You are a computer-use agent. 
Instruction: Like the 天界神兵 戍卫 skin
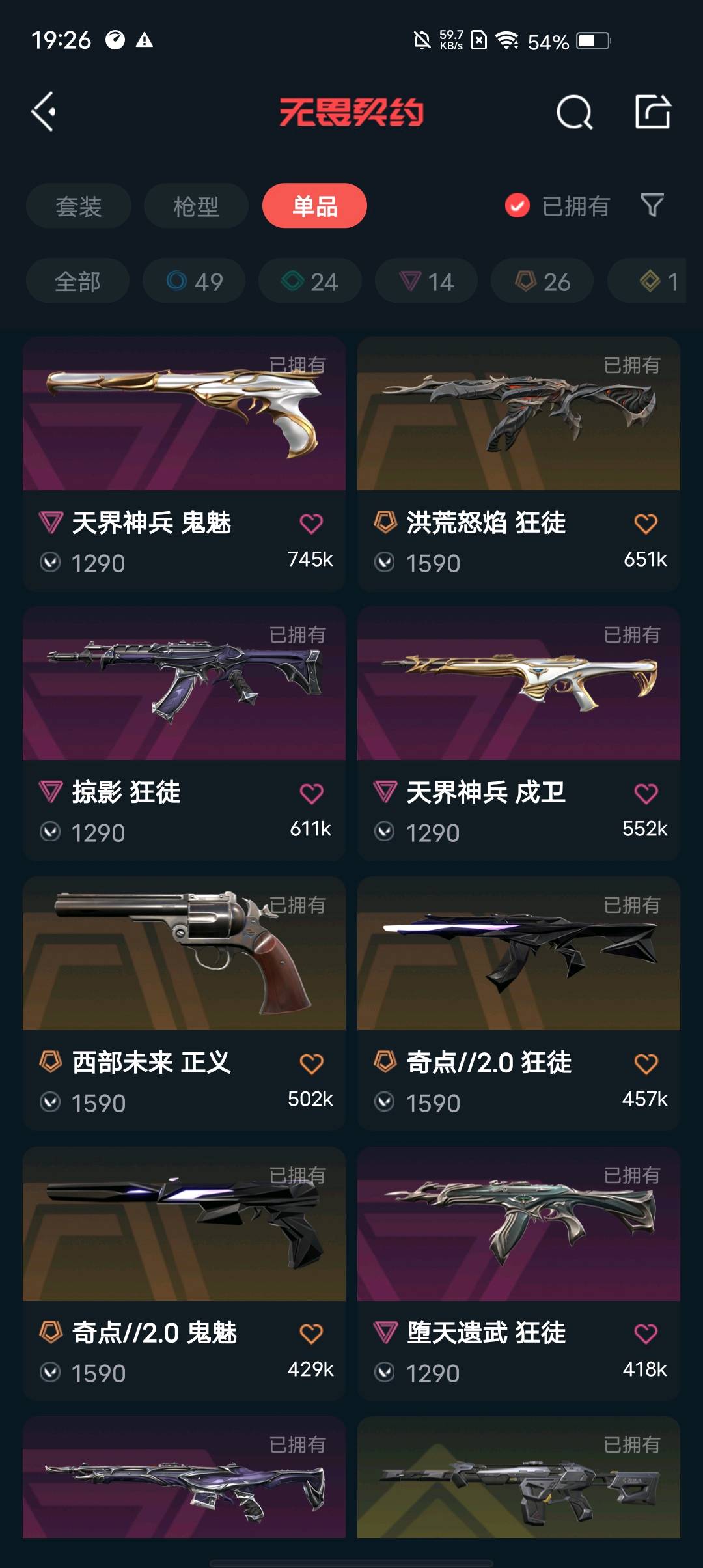point(646,793)
